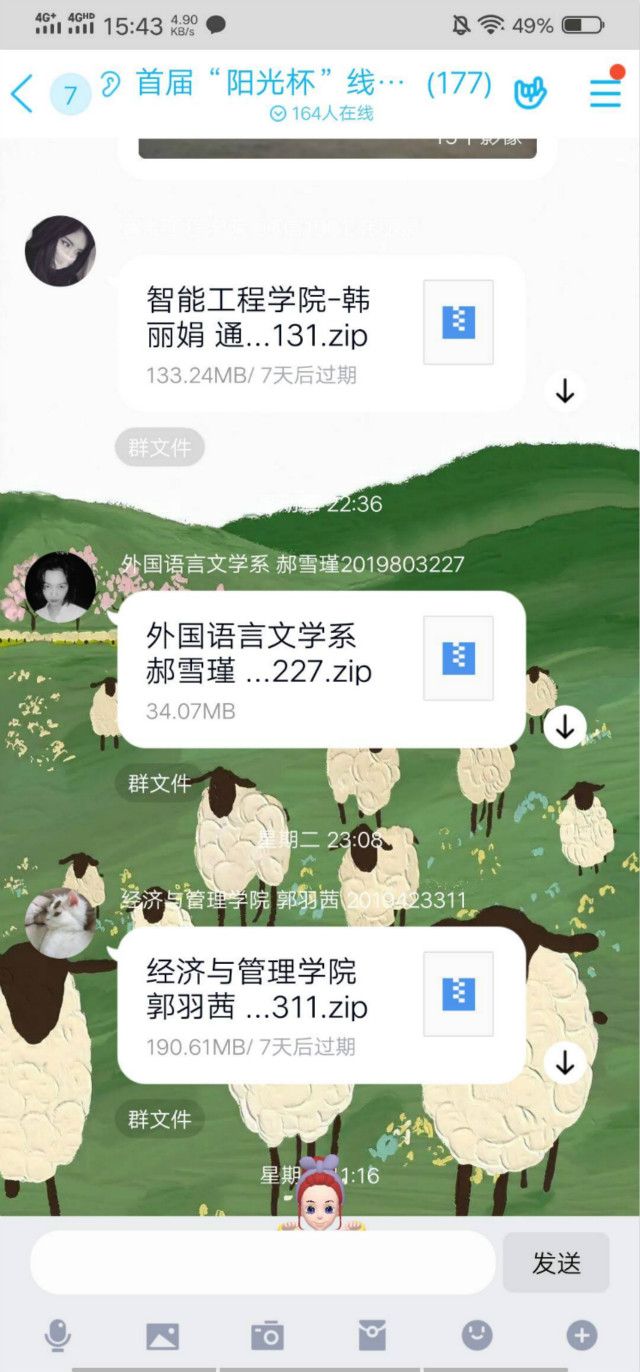Download the 190.61MB zip file
Screen dimensions: 640x1372
pyautogui.click(x=565, y=1063)
